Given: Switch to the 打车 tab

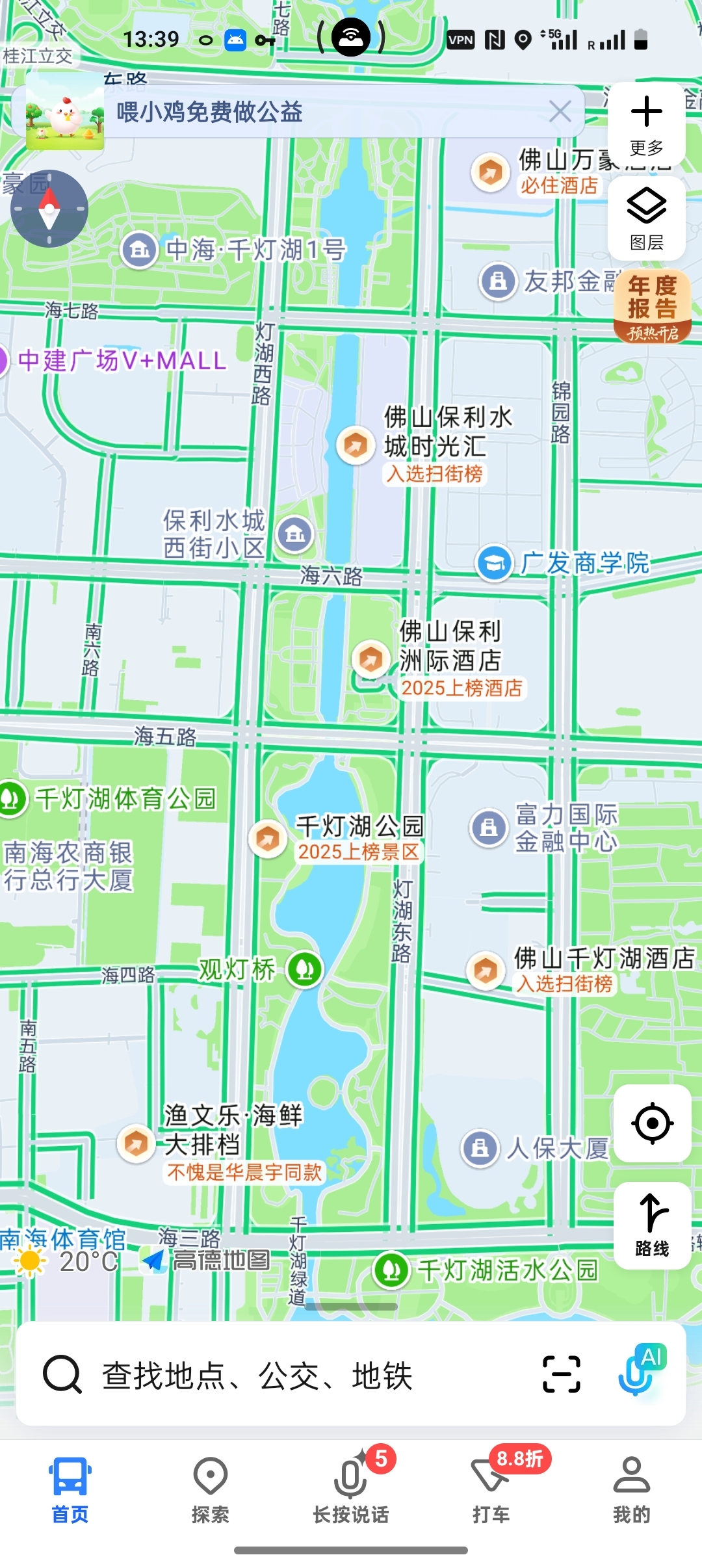Looking at the screenshot, I should pyautogui.click(x=491, y=1490).
